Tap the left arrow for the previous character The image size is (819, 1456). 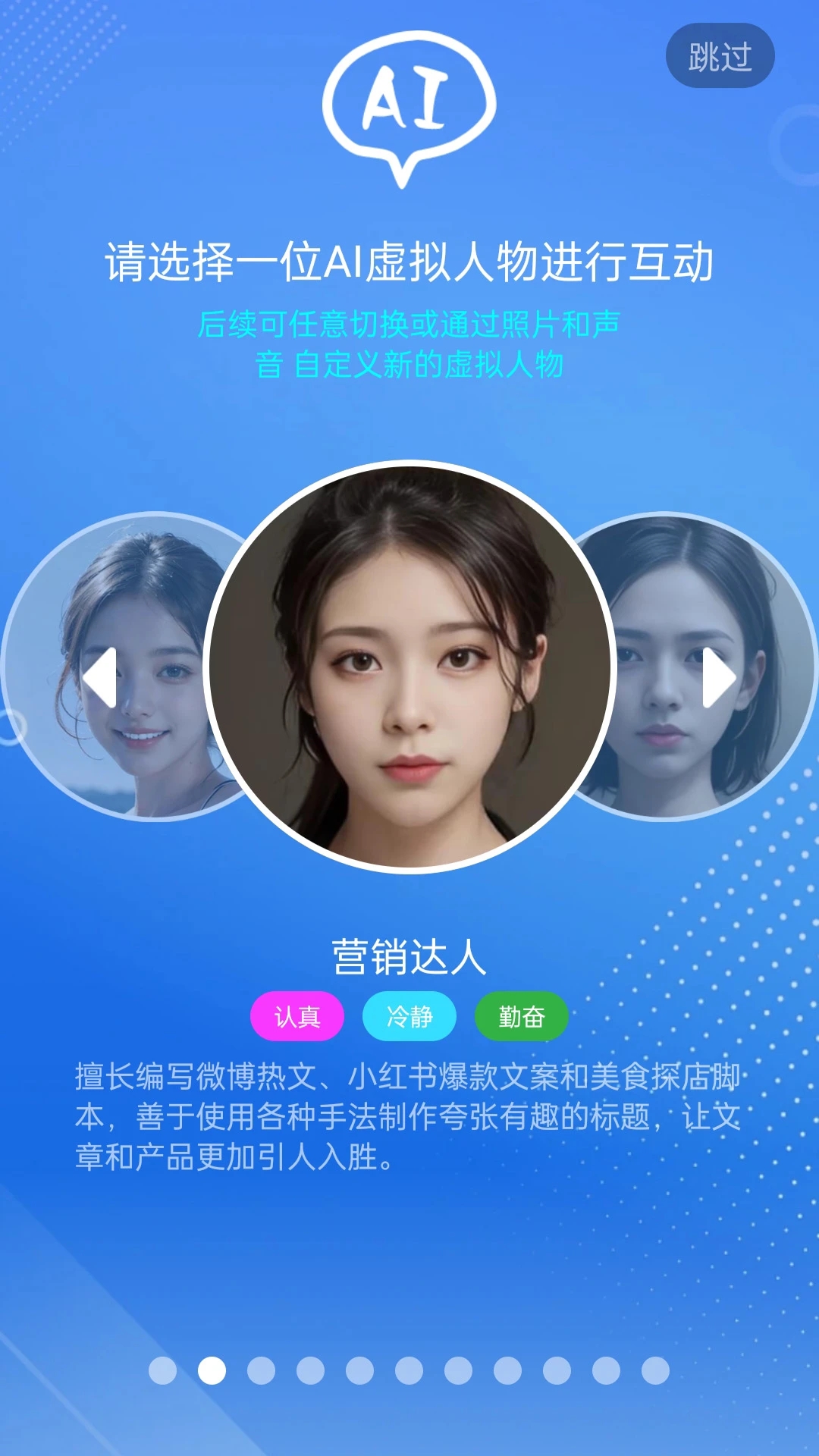point(100,677)
